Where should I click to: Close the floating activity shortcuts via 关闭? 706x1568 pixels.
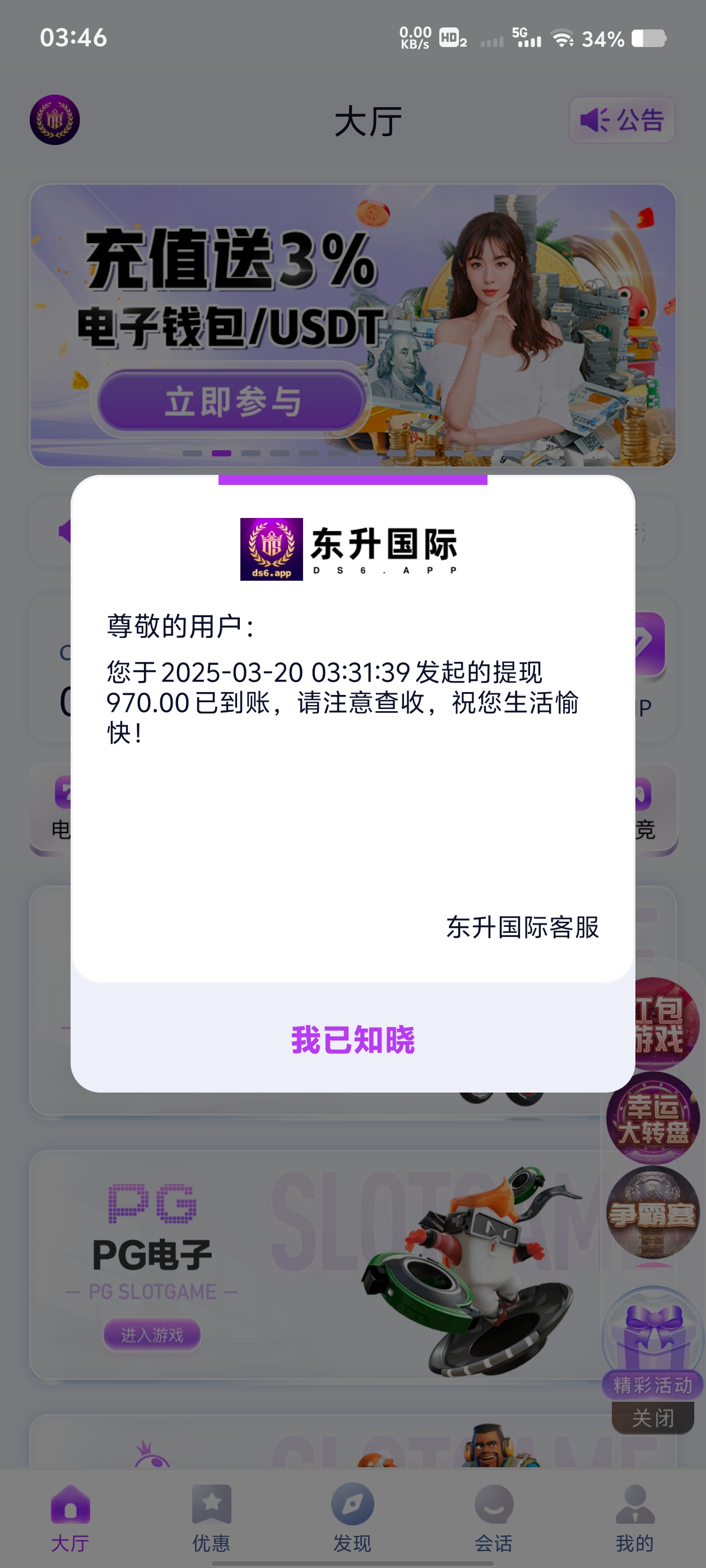[652, 1418]
